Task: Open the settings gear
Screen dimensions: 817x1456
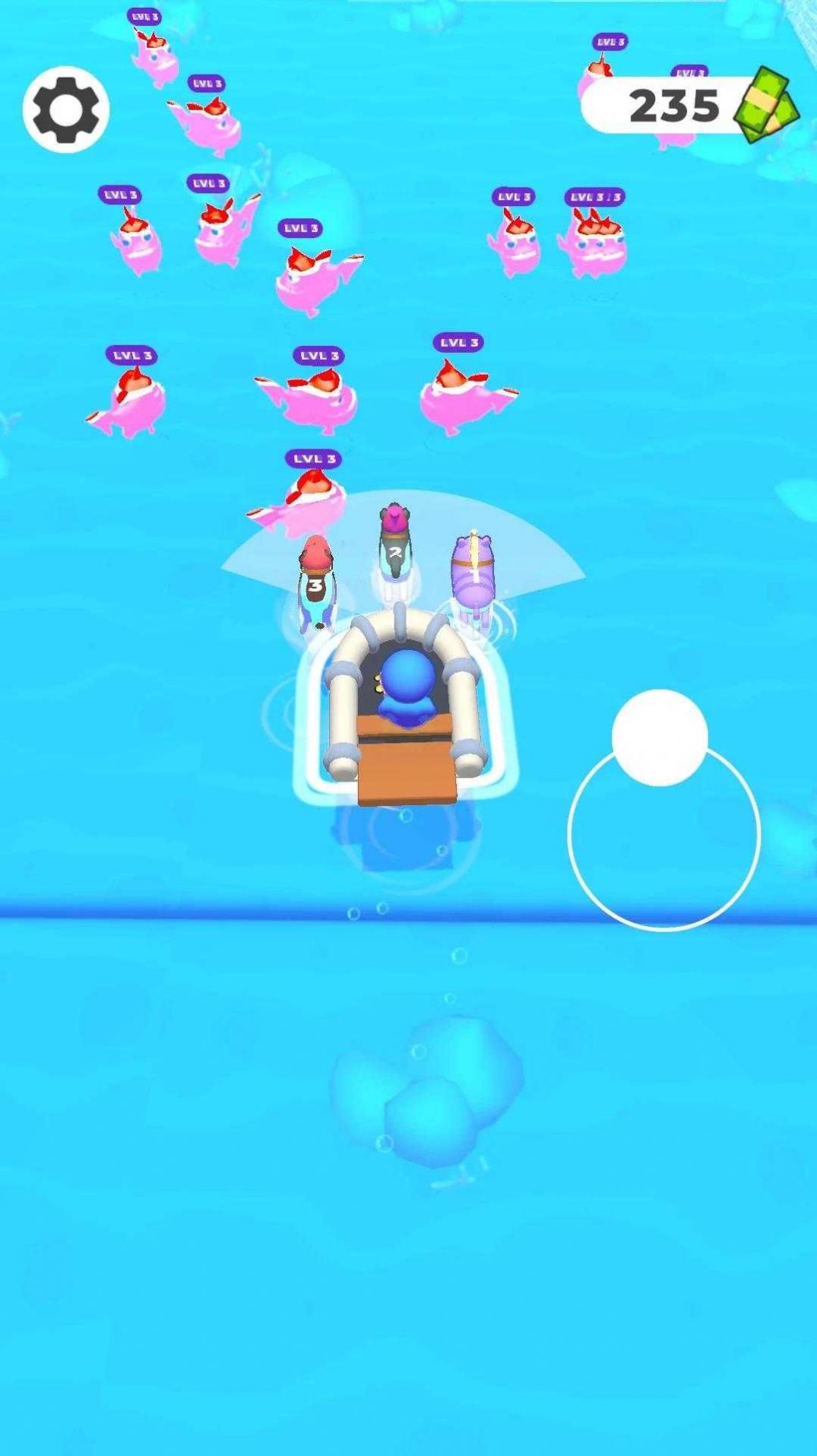Action: point(66,109)
